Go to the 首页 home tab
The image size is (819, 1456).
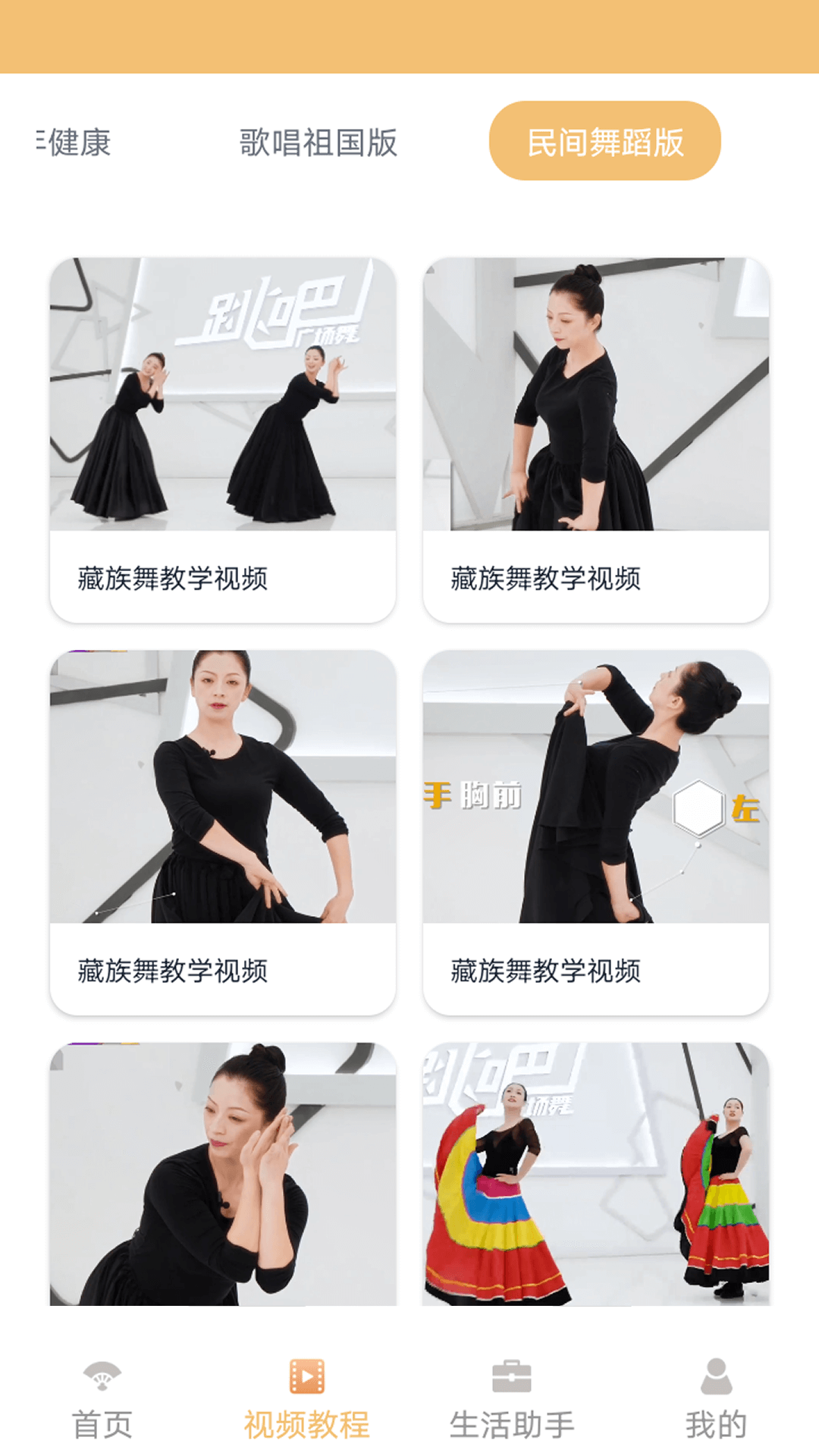[102, 1400]
